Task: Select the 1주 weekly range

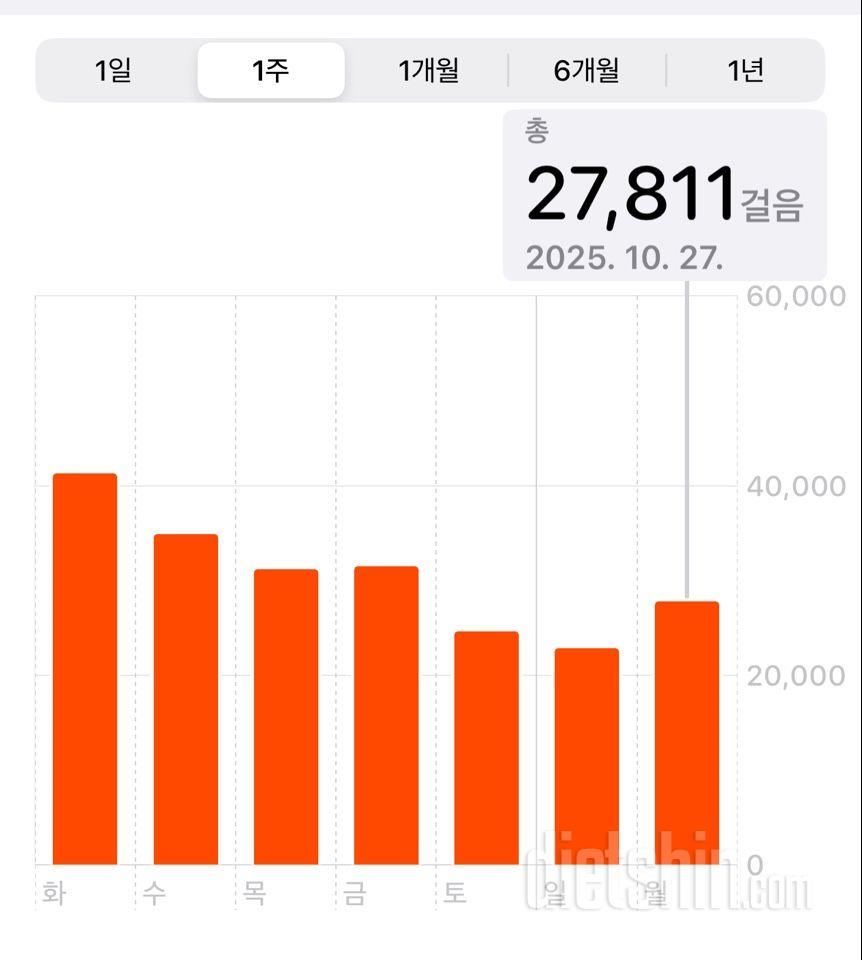Action: (x=271, y=71)
